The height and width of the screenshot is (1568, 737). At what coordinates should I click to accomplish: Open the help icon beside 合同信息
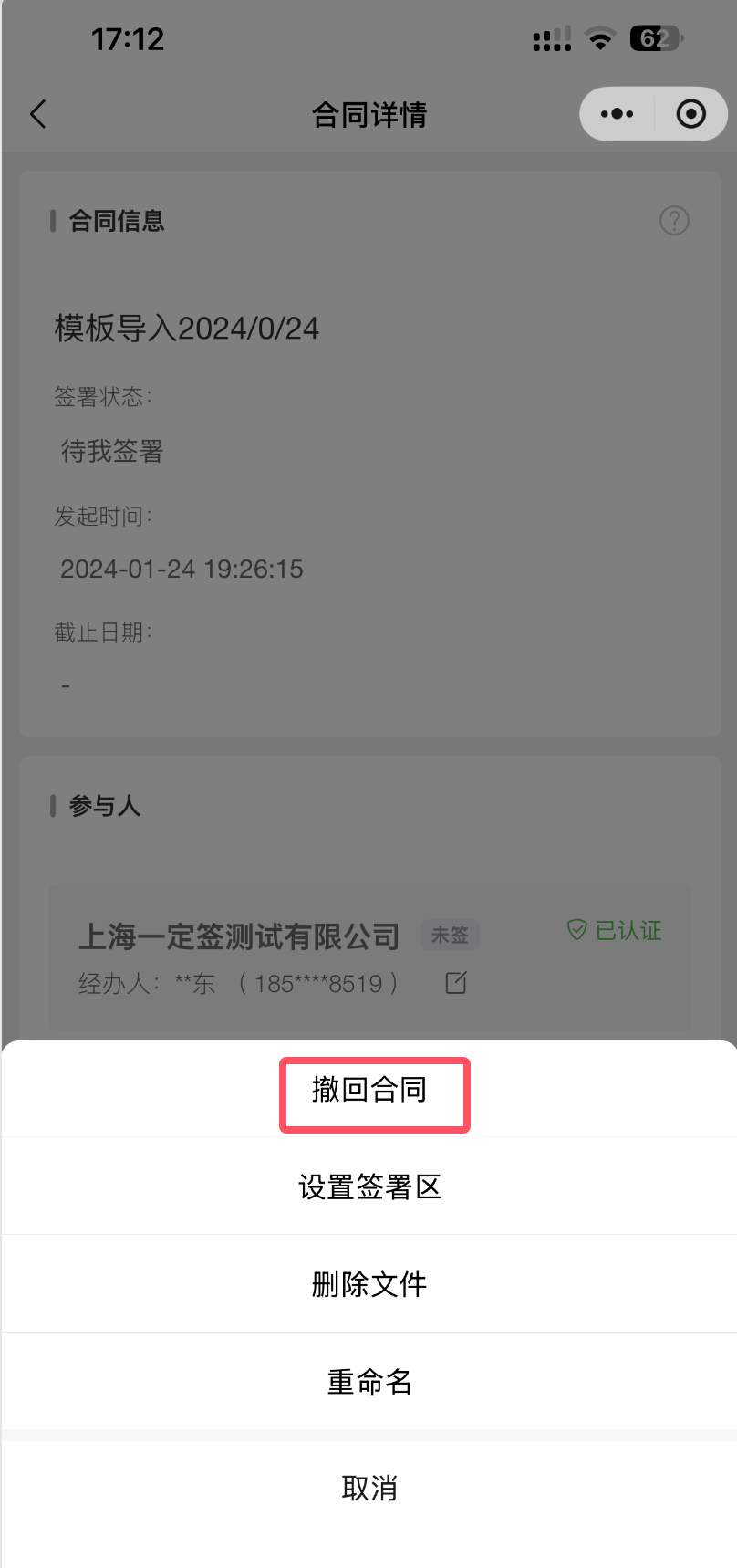pyautogui.click(x=674, y=220)
